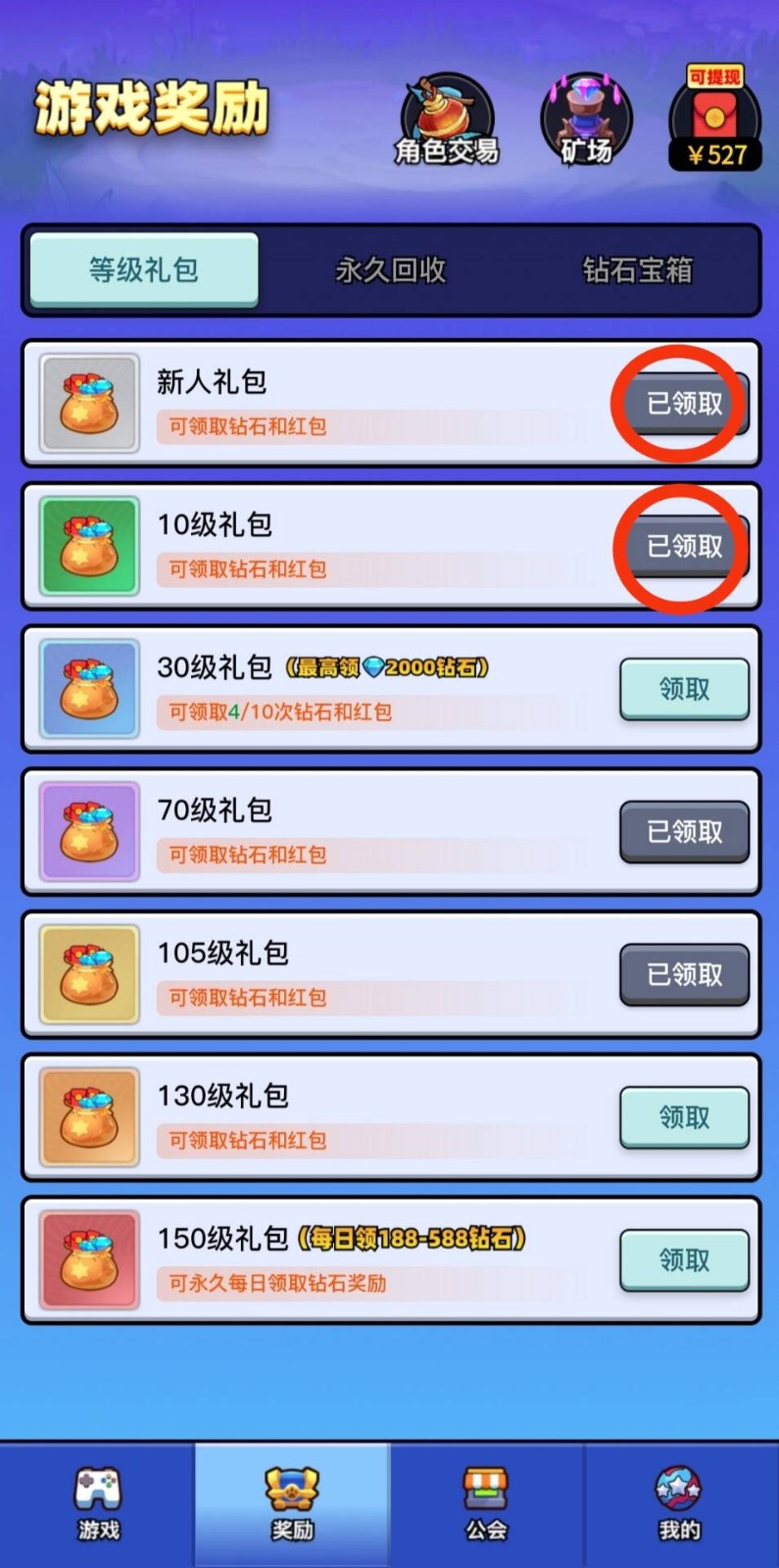Claim the 130级礼包 reward

684,1117
